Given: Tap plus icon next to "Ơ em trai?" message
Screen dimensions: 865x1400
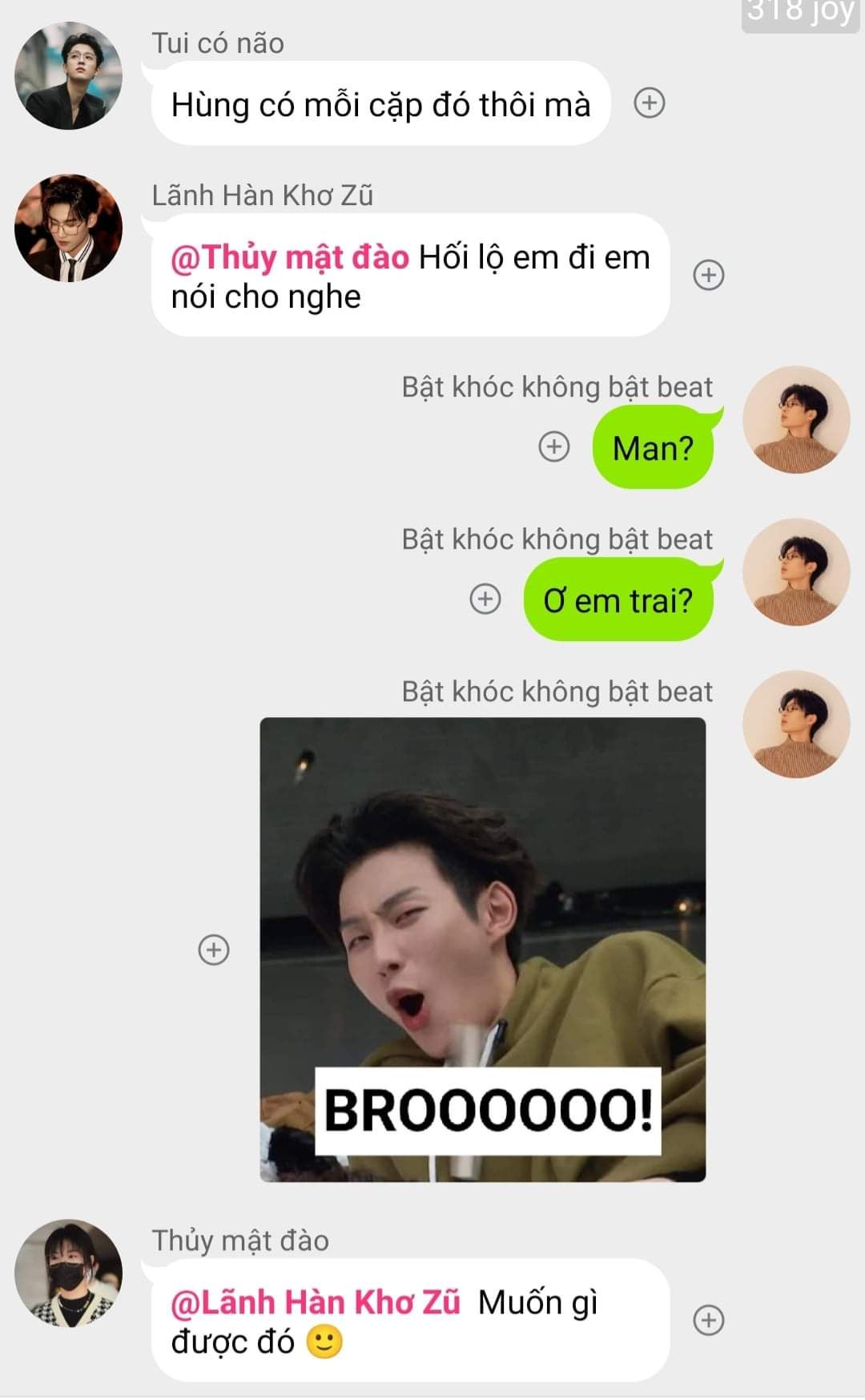Looking at the screenshot, I should tap(485, 599).
